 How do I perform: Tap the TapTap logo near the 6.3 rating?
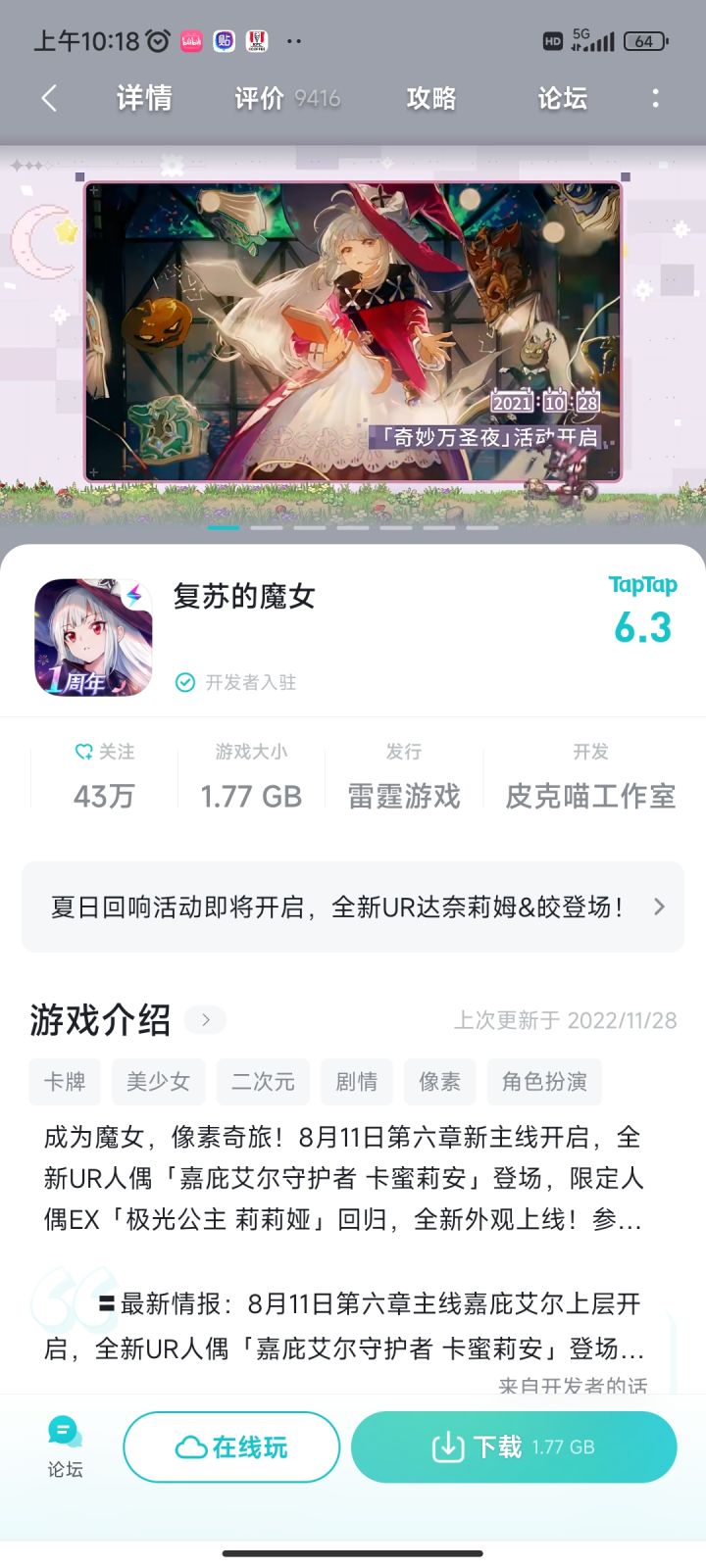click(642, 584)
